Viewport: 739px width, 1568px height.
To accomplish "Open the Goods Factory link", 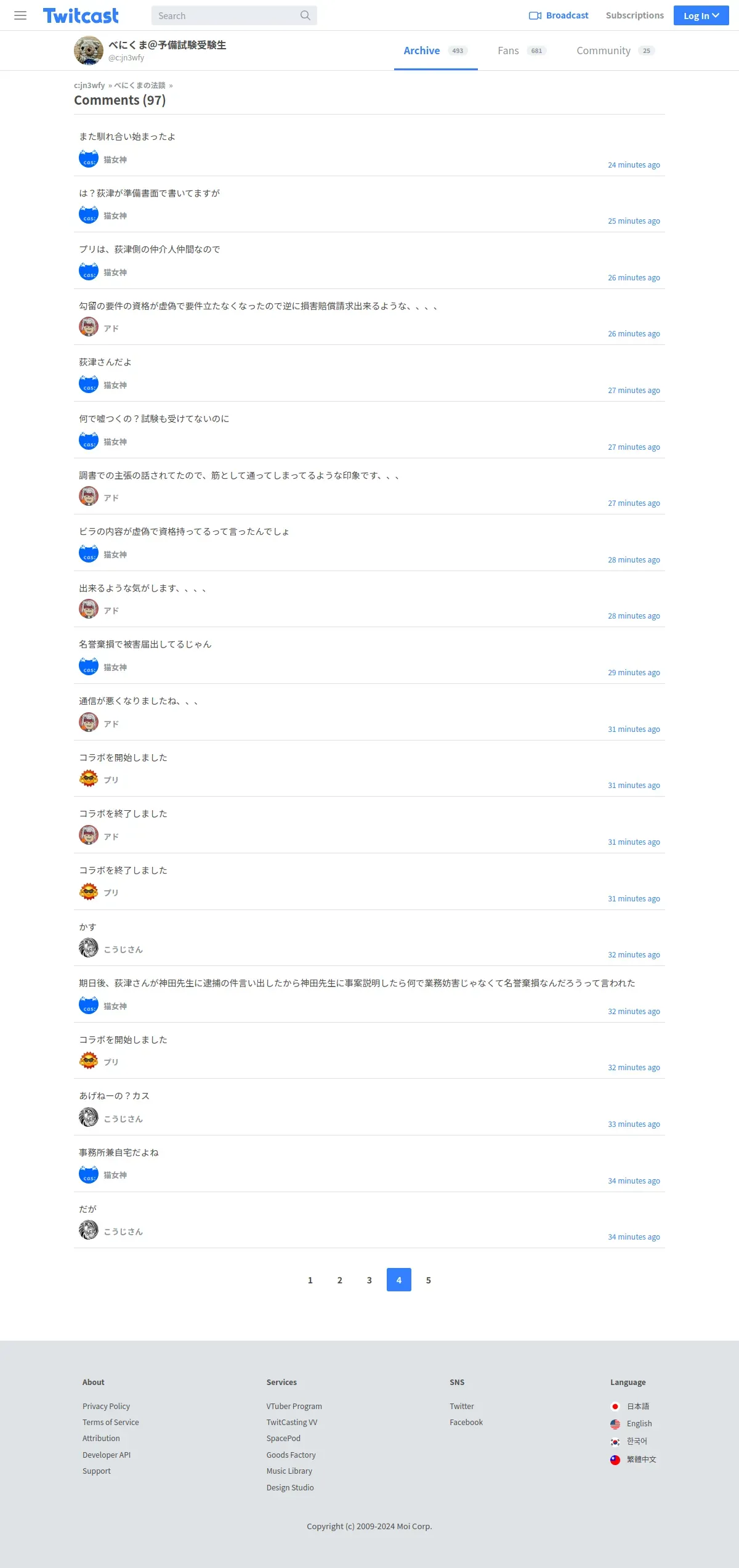I will 291,1455.
